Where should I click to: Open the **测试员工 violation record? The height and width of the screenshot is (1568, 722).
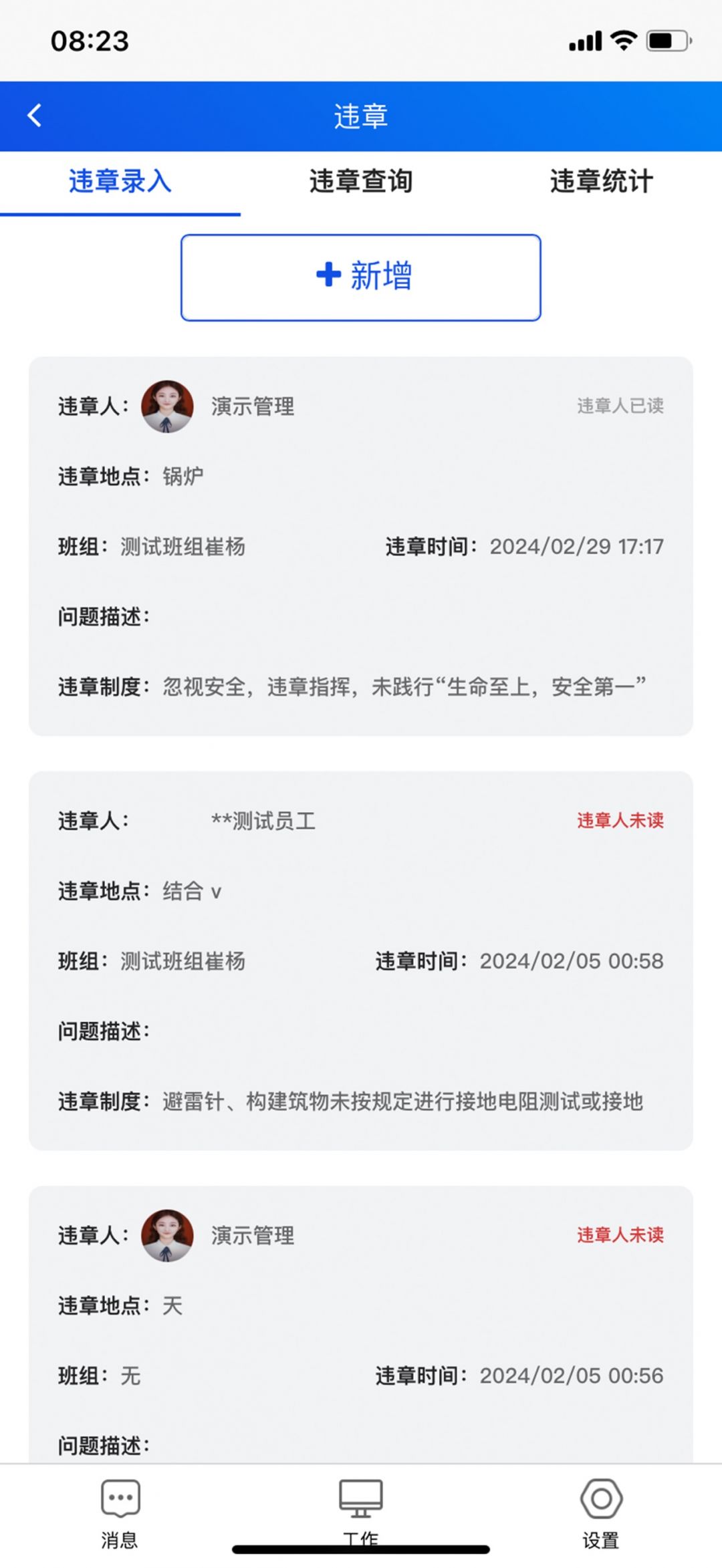pyautogui.click(x=360, y=960)
